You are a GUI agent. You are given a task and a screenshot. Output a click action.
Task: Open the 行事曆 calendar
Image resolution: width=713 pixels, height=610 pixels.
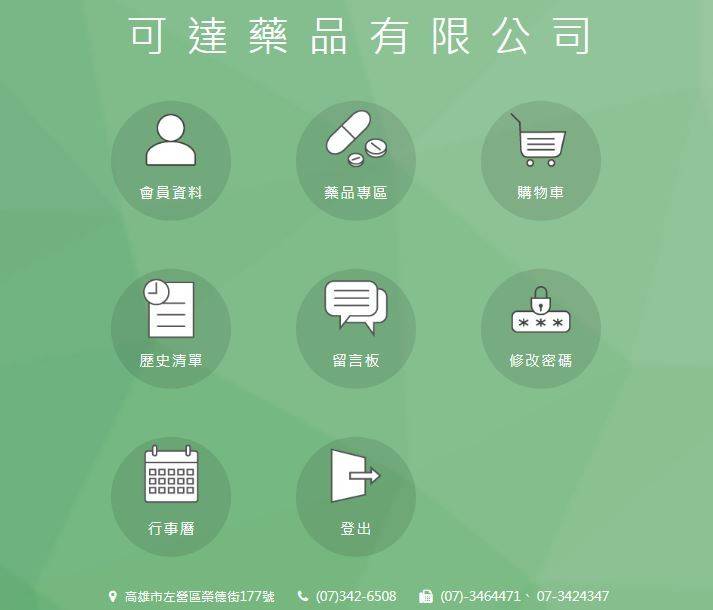tap(171, 496)
